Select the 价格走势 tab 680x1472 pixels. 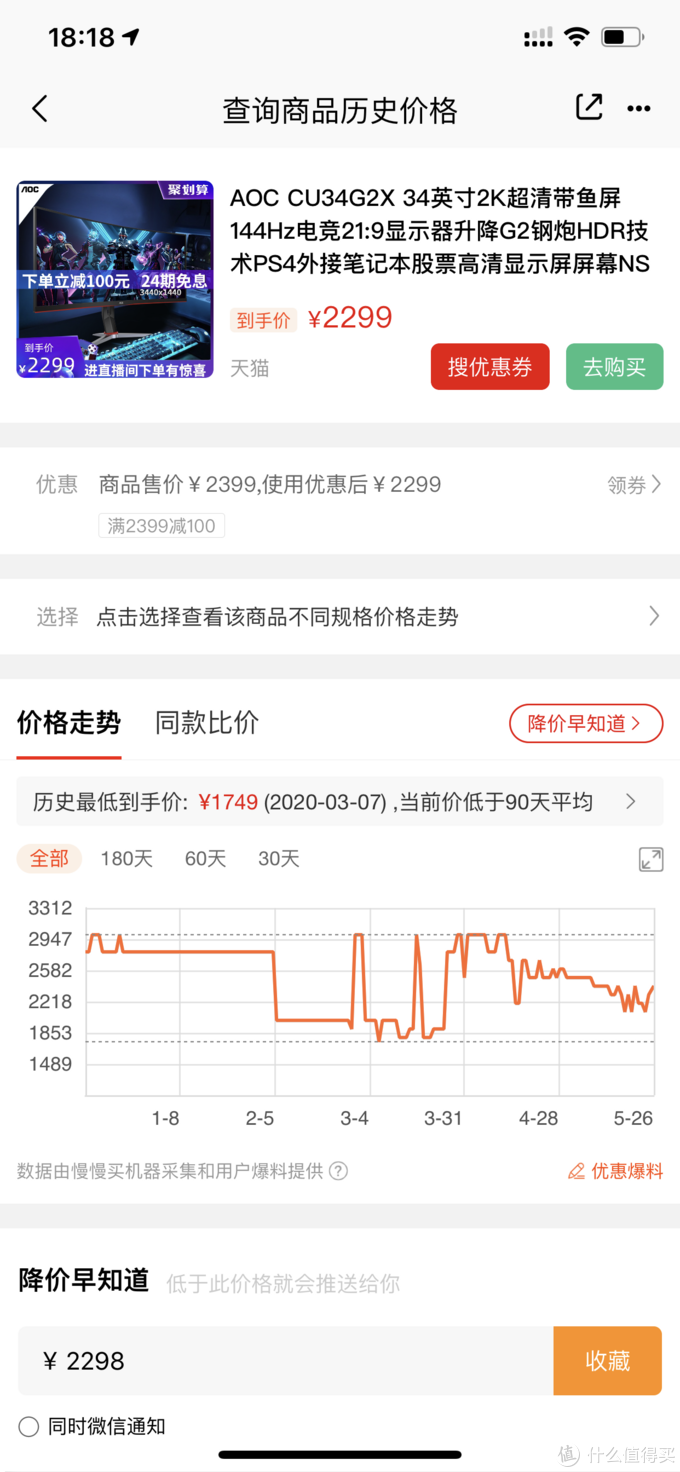[x=69, y=723]
